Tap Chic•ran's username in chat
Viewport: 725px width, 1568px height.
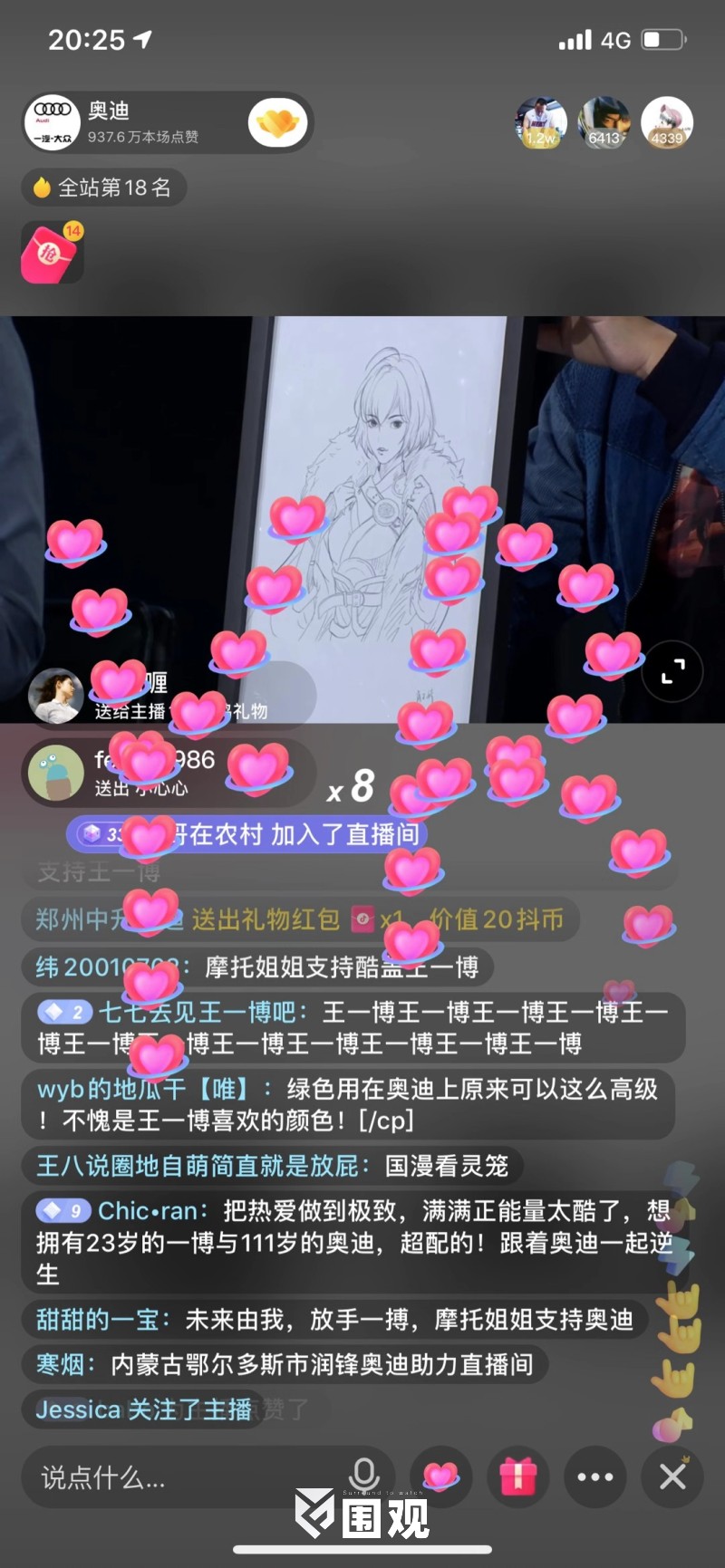150,1210
